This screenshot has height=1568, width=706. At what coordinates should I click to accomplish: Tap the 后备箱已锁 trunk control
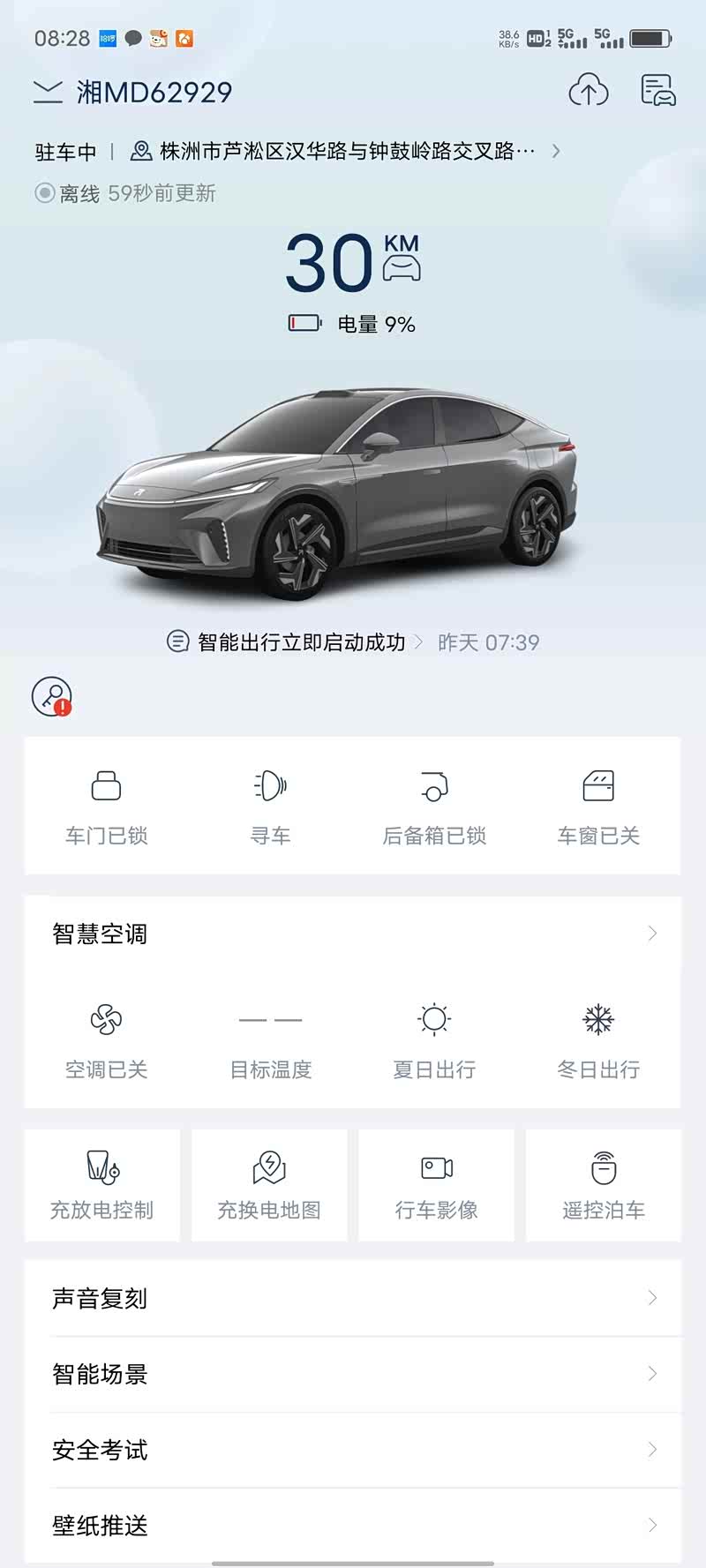tap(434, 807)
